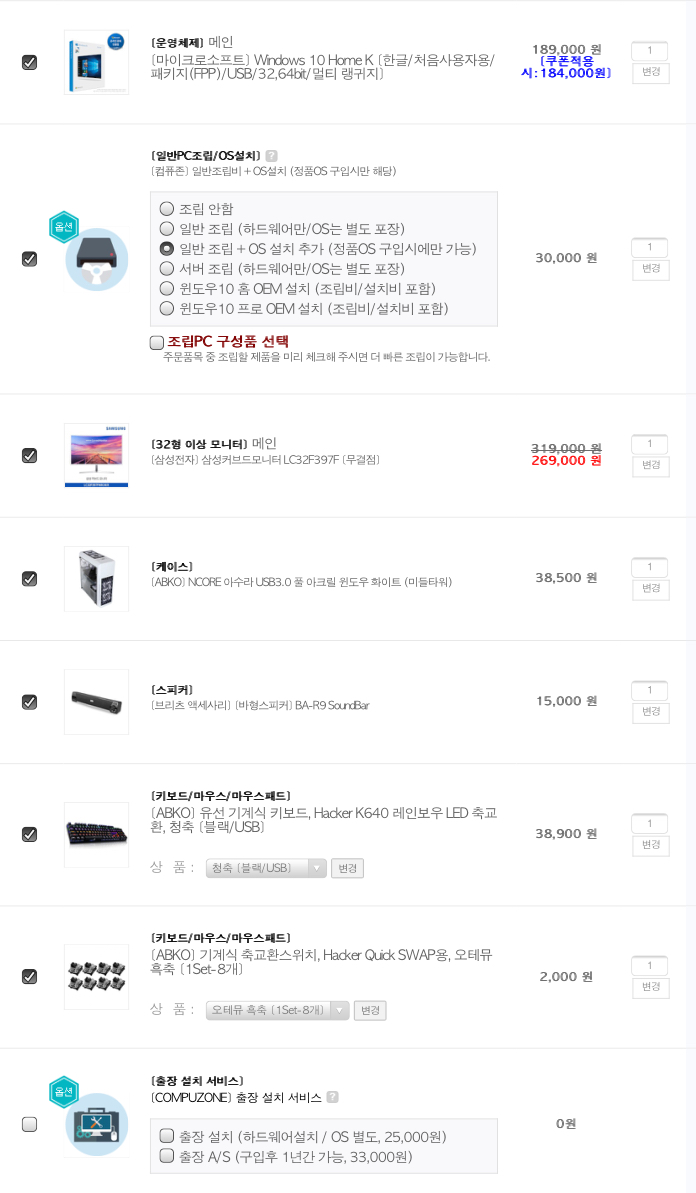Image resolution: width=696 pixels, height=1193 pixels.
Task: Pick the 윈도우10 프로 OEM 설치 option
Action: pyautogui.click(x=167, y=308)
